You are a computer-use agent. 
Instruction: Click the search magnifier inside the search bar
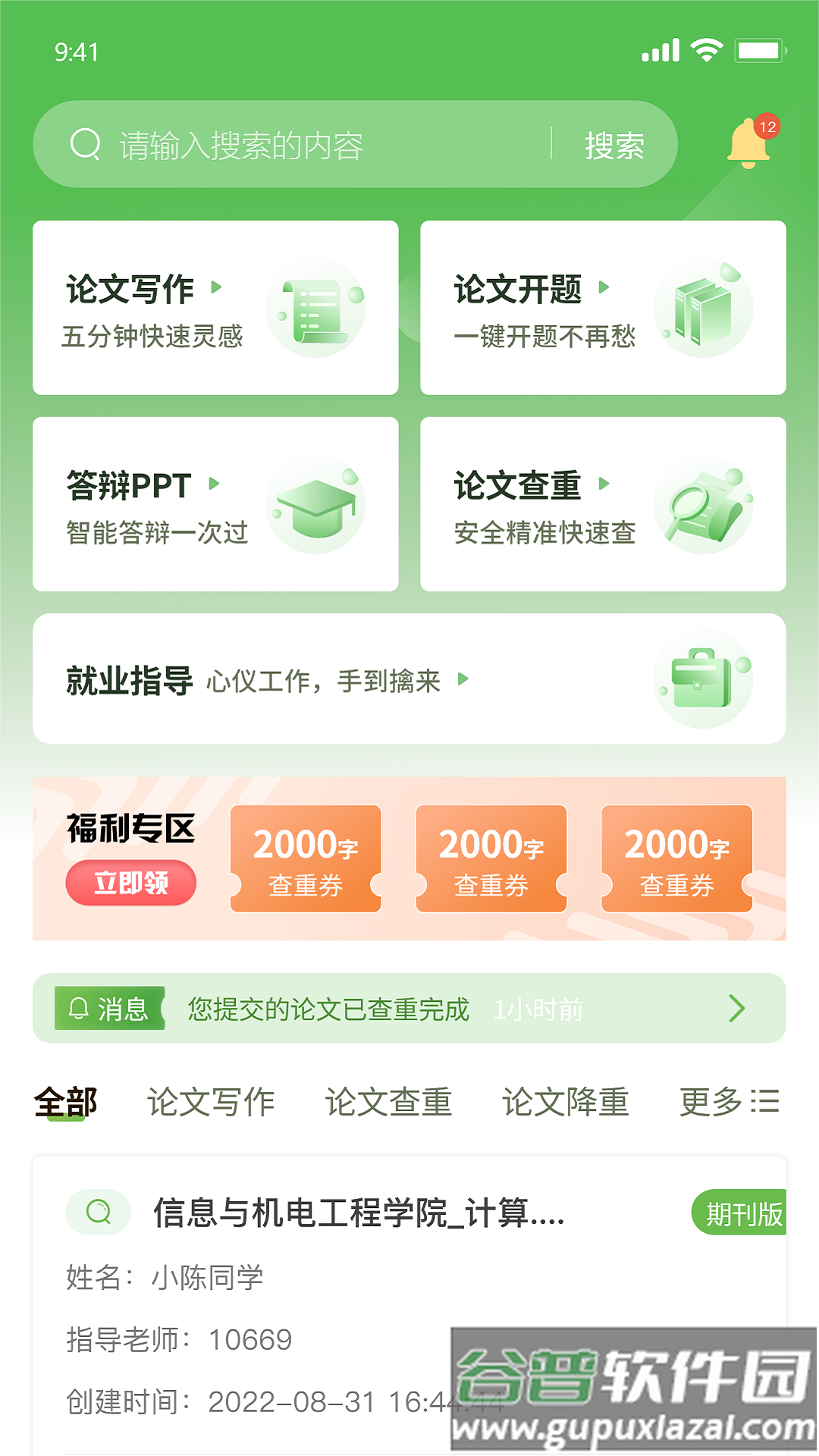coord(86,144)
